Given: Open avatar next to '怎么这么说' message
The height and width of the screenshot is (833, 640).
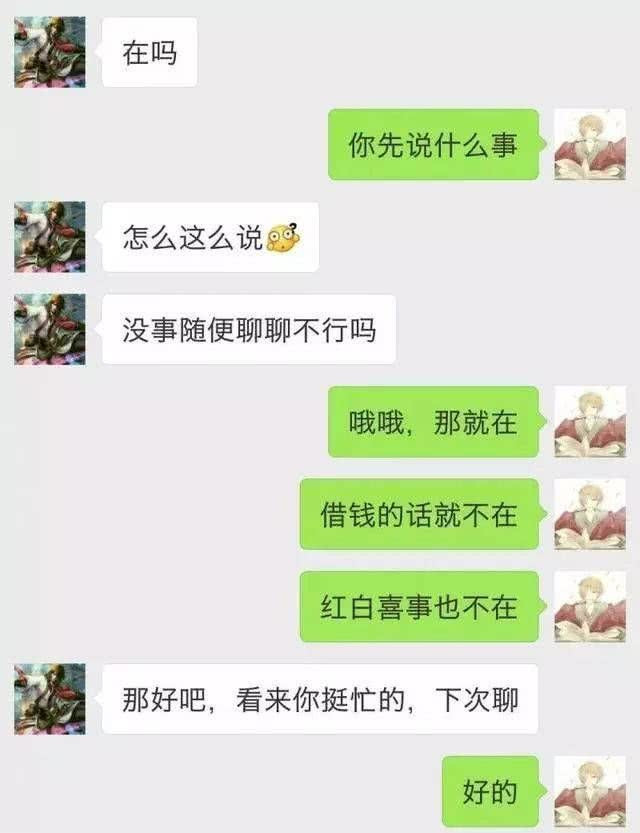Looking at the screenshot, I should (50, 237).
